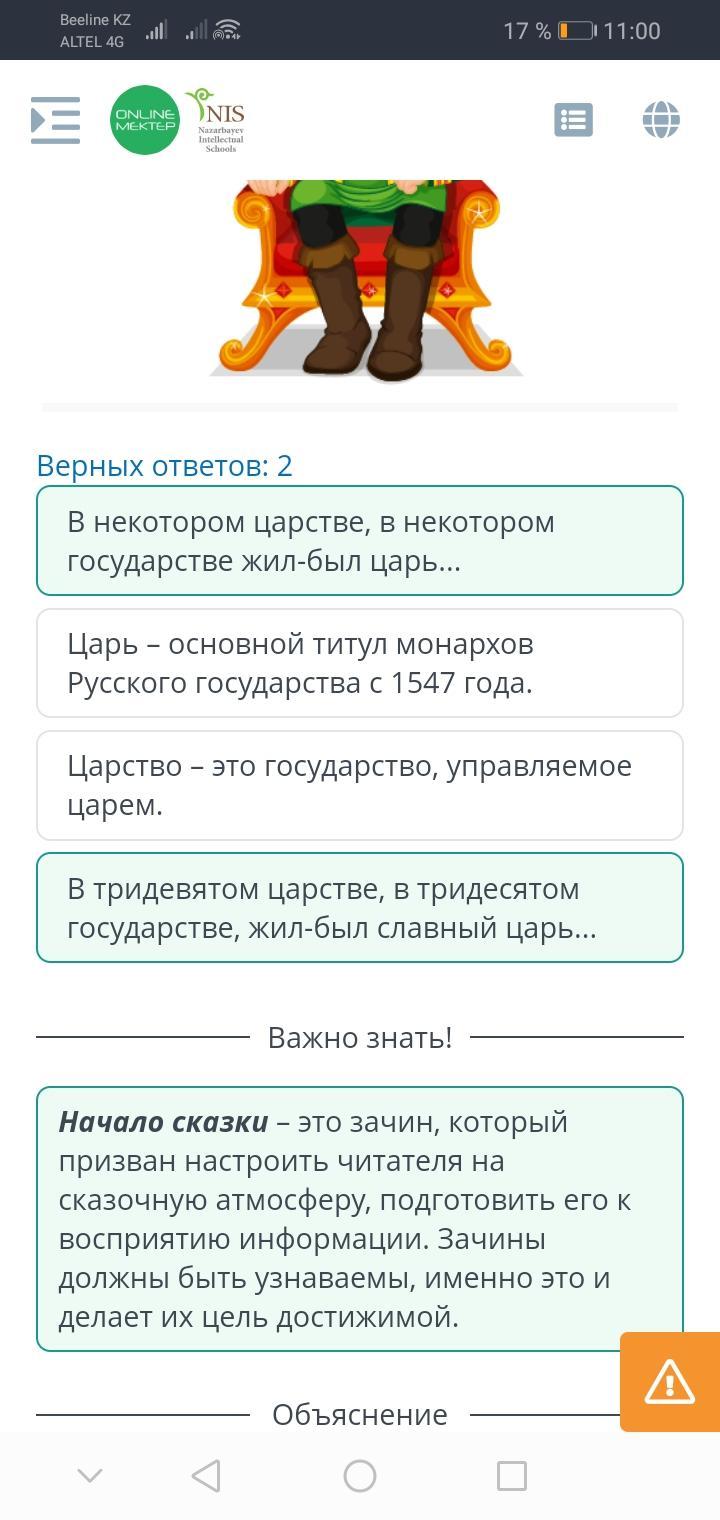Go to the Online Mektep home logo

(145, 120)
